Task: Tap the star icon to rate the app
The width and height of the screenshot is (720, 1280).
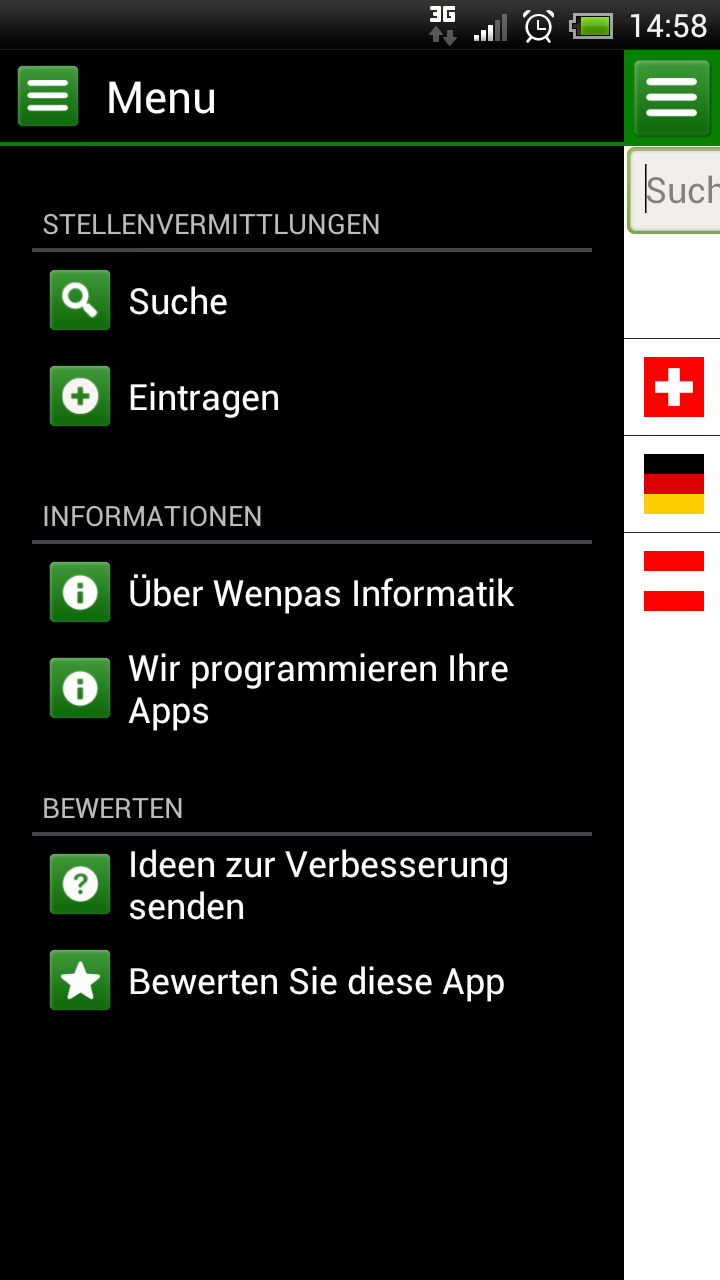Action: 79,980
